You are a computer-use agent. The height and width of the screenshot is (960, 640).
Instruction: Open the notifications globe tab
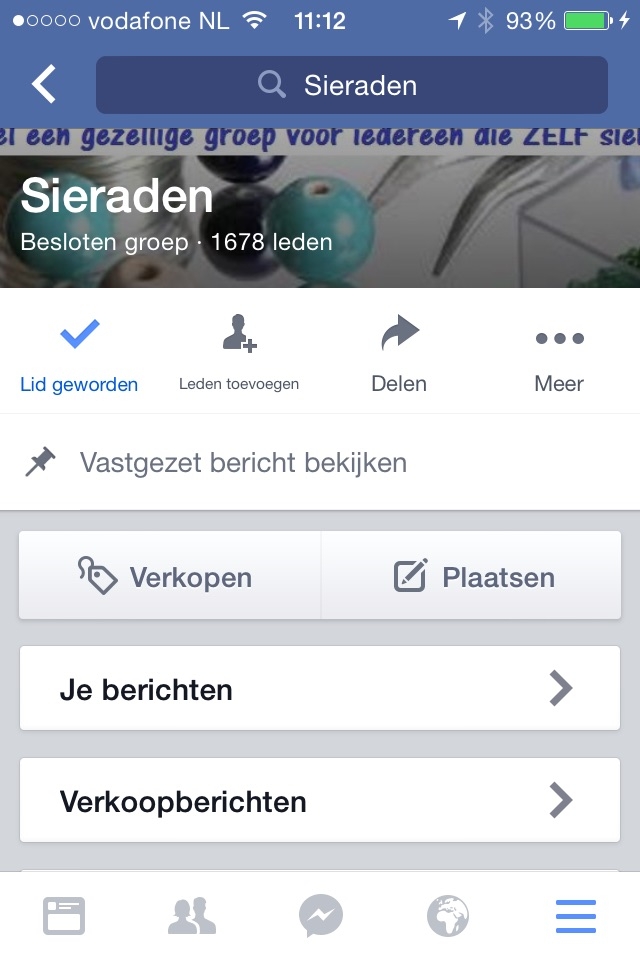point(448,916)
